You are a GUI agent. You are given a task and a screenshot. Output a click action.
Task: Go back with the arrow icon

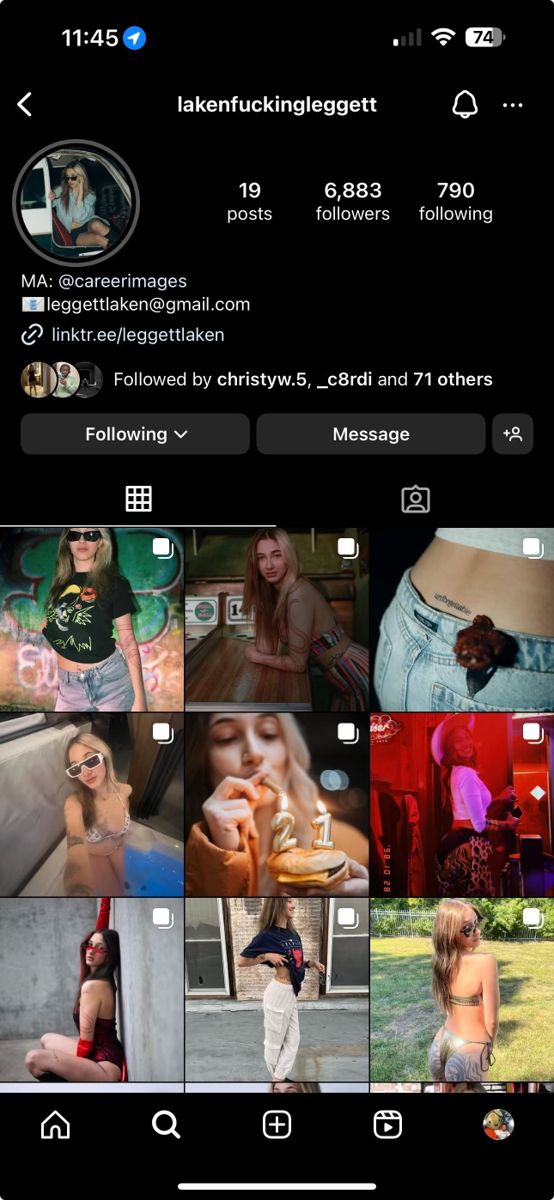[x=25, y=104]
